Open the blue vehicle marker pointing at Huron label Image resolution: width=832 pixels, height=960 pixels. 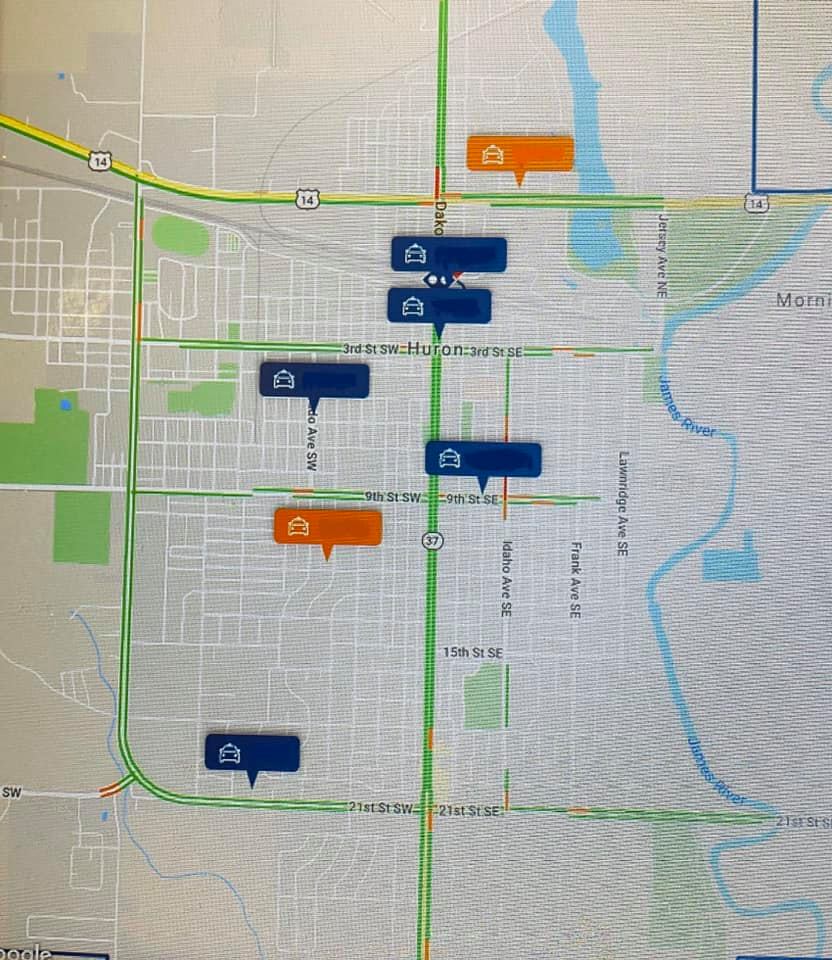coord(439,306)
